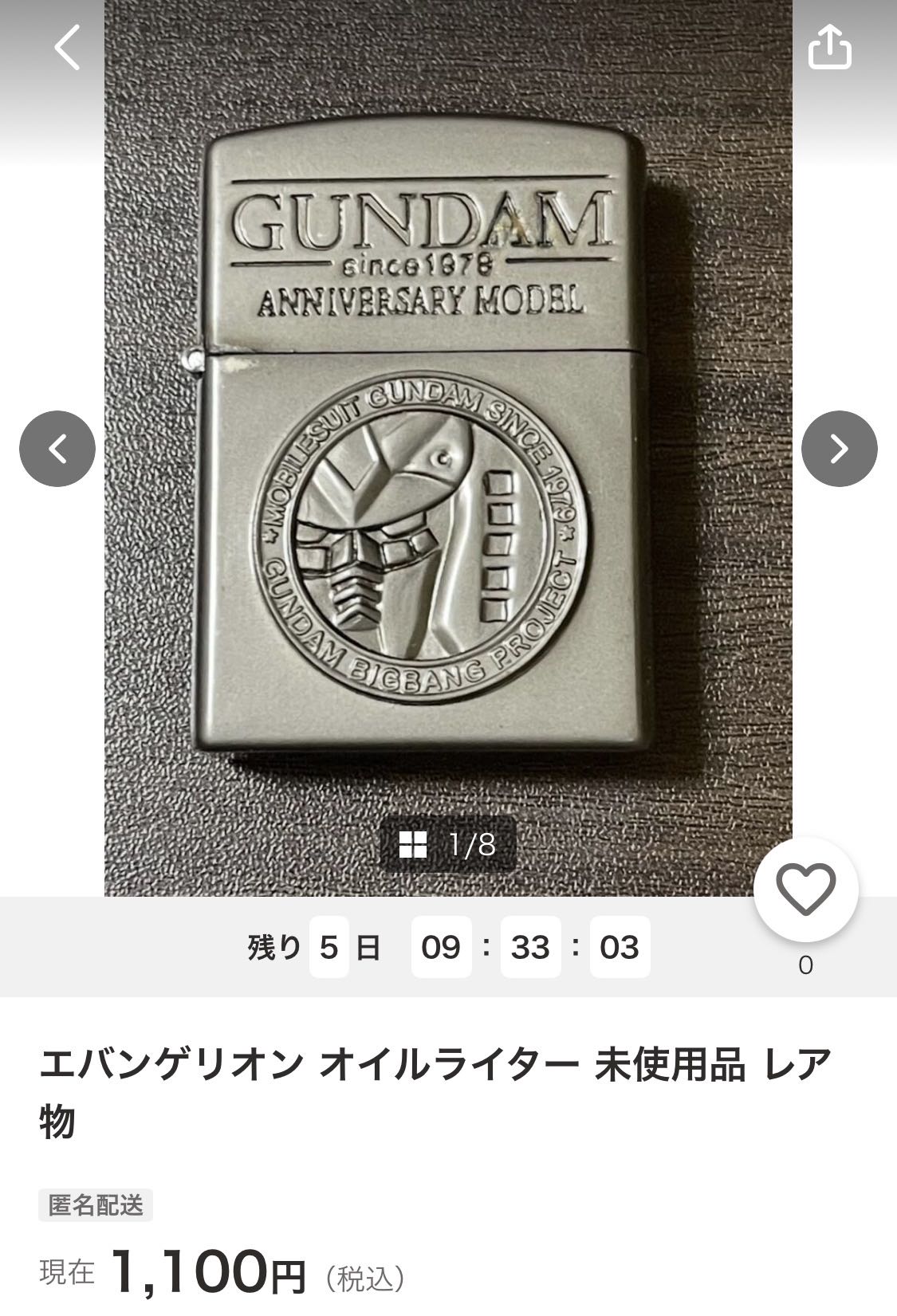The height and width of the screenshot is (1316, 897).
Task: Add this item to favorites with the heart
Action: point(805,890)
